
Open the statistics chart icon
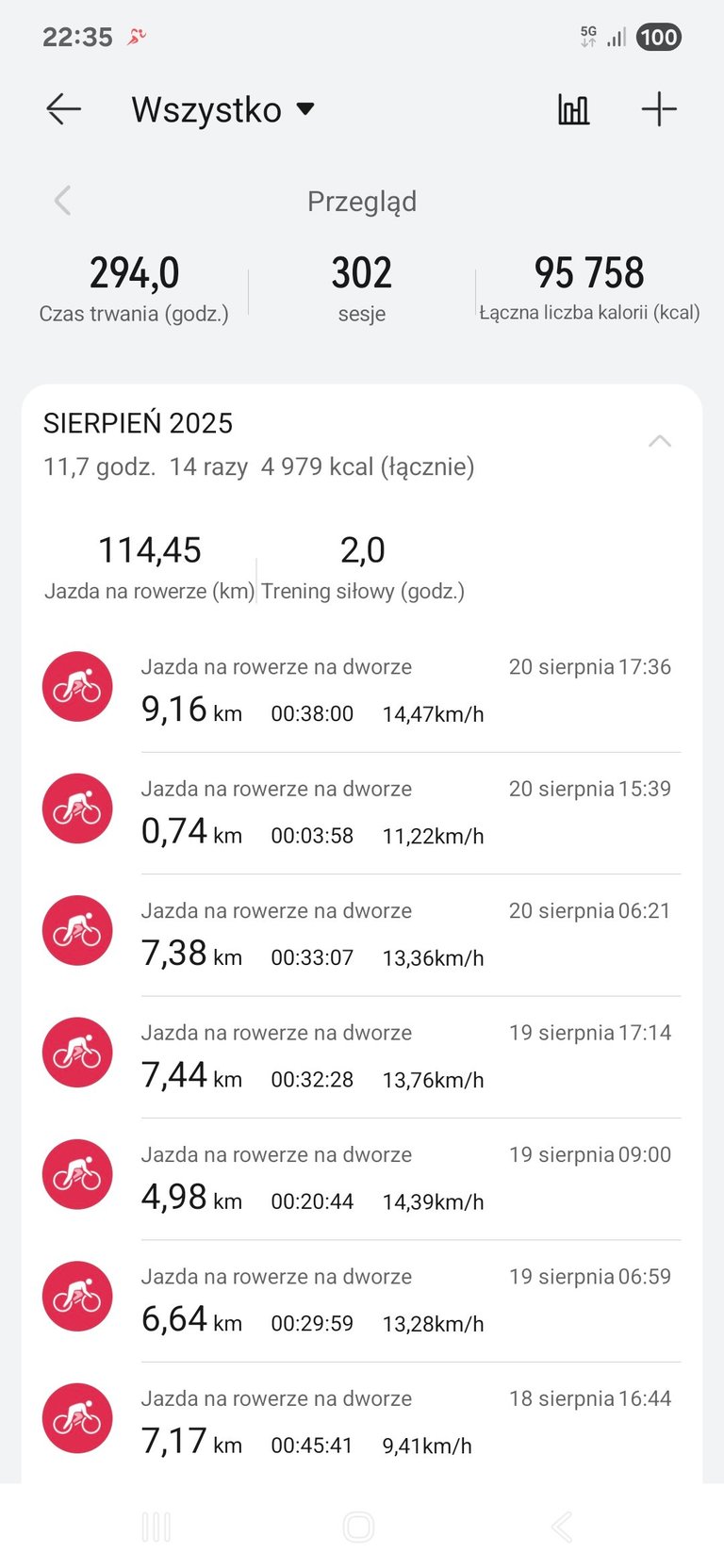click(573, 109)
